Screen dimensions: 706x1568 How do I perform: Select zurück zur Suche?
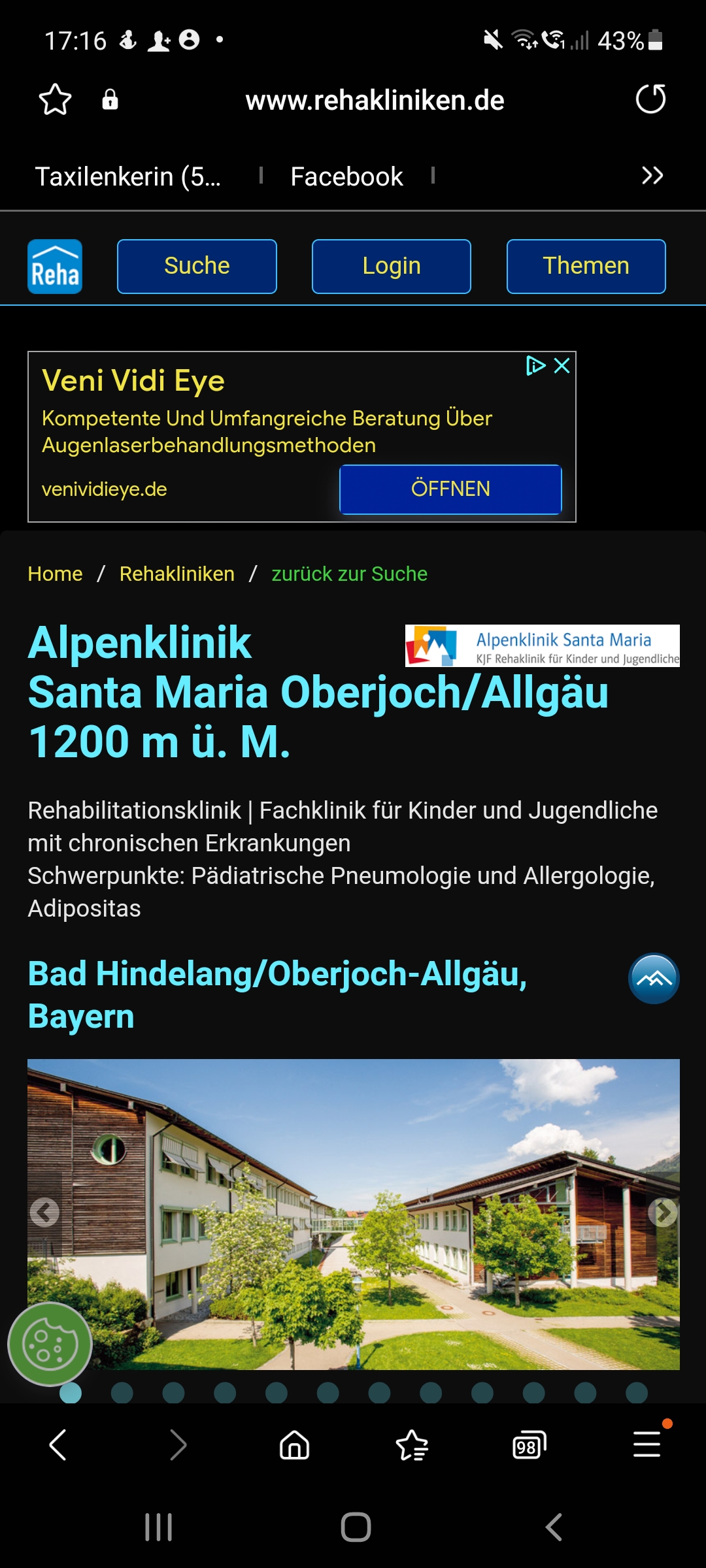(349, 574)
